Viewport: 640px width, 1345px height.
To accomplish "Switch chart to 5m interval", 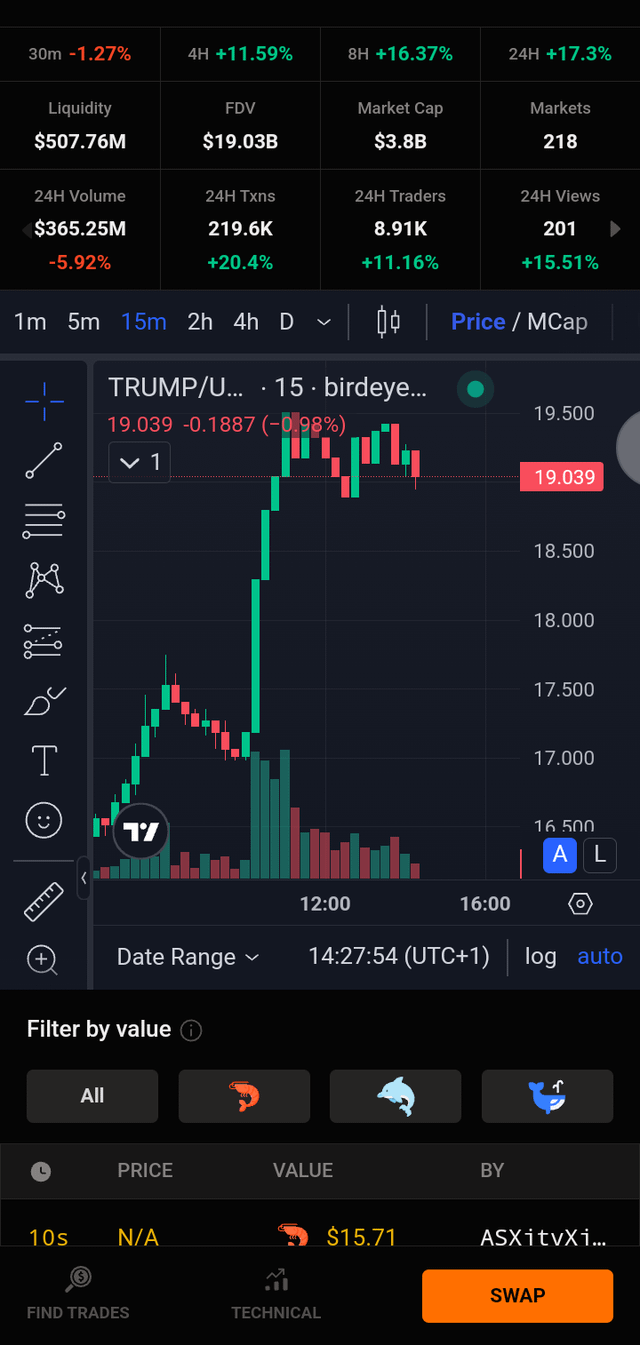I will click(x=84, y=322).
